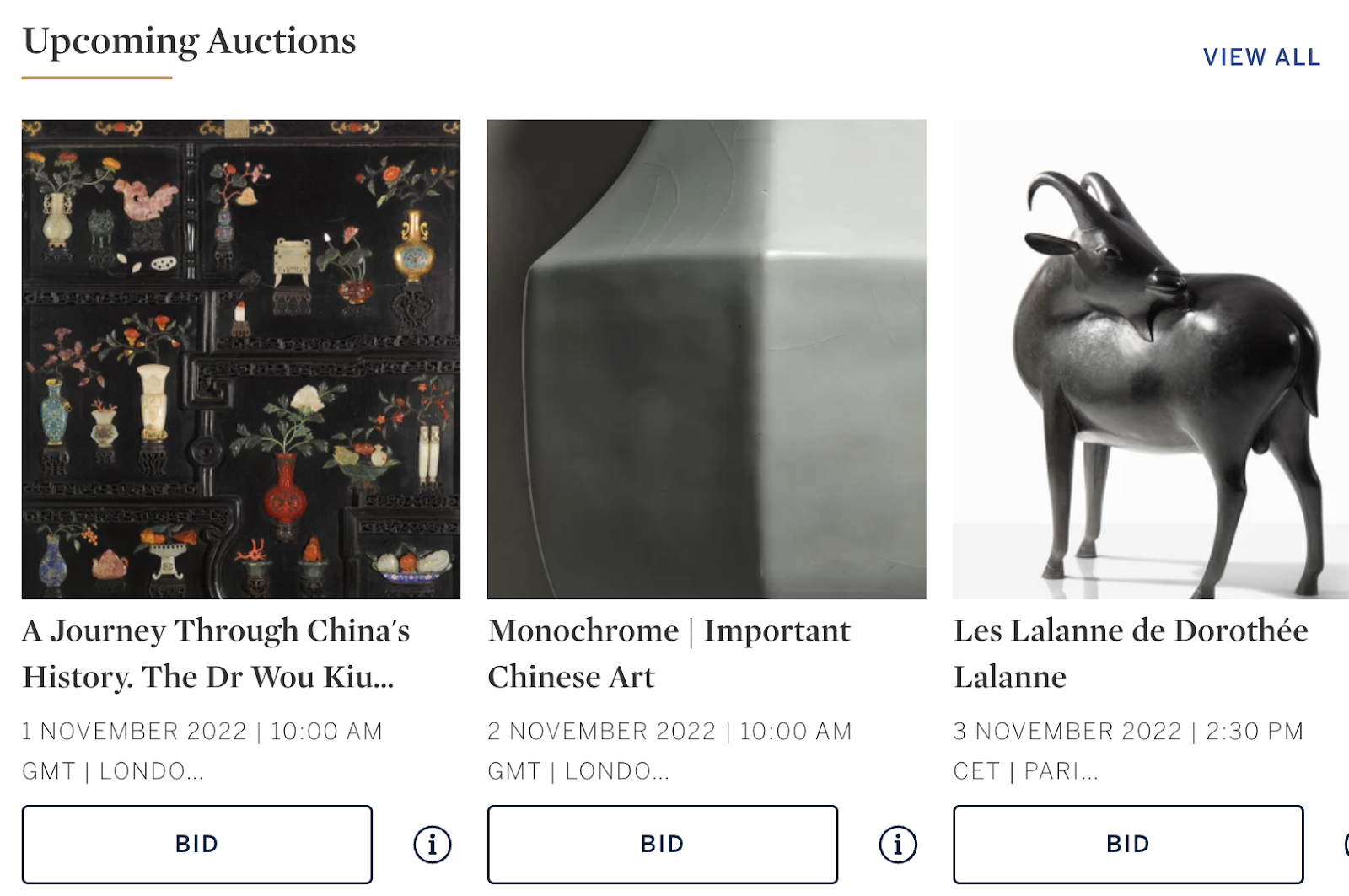The height and width of the screenshot is (896, 1349).
Task: Bid on Monochrome Important Chinese Art
Action: (663, 844)
